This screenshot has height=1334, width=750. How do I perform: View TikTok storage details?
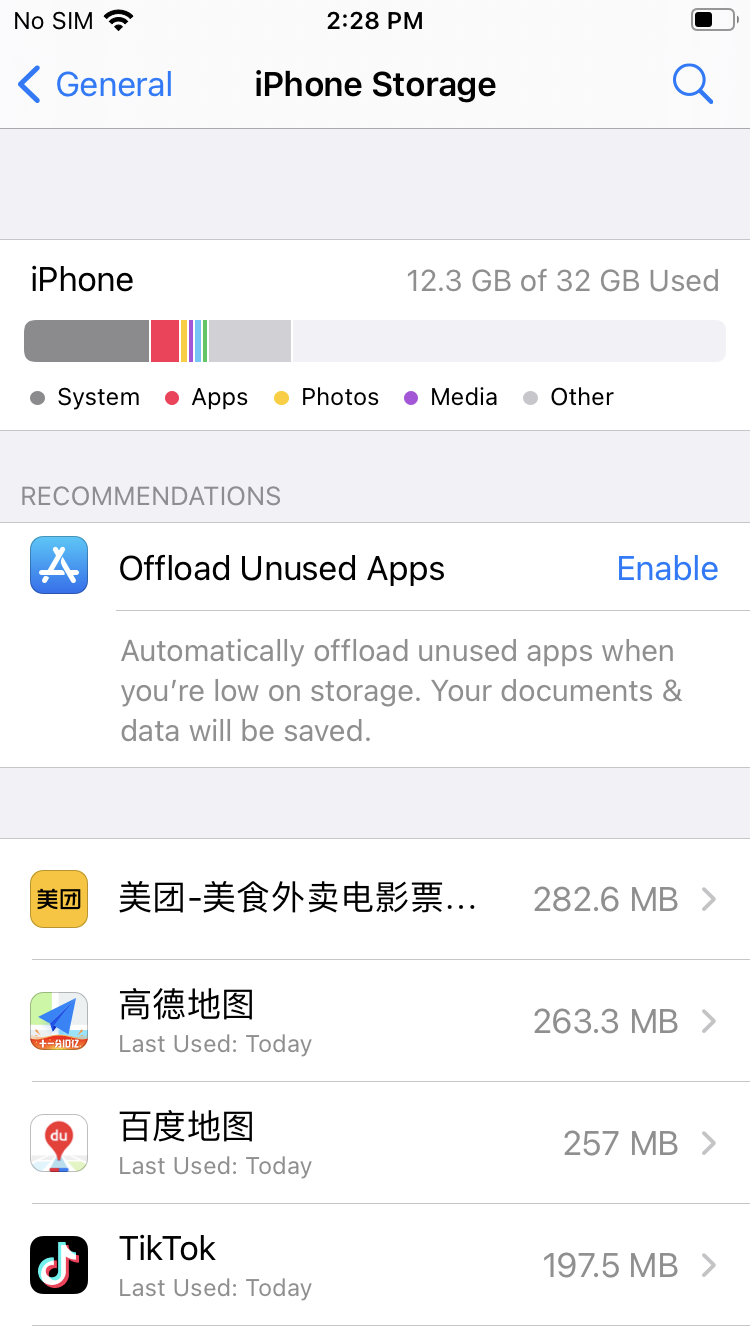click(x=375, y=1265)
